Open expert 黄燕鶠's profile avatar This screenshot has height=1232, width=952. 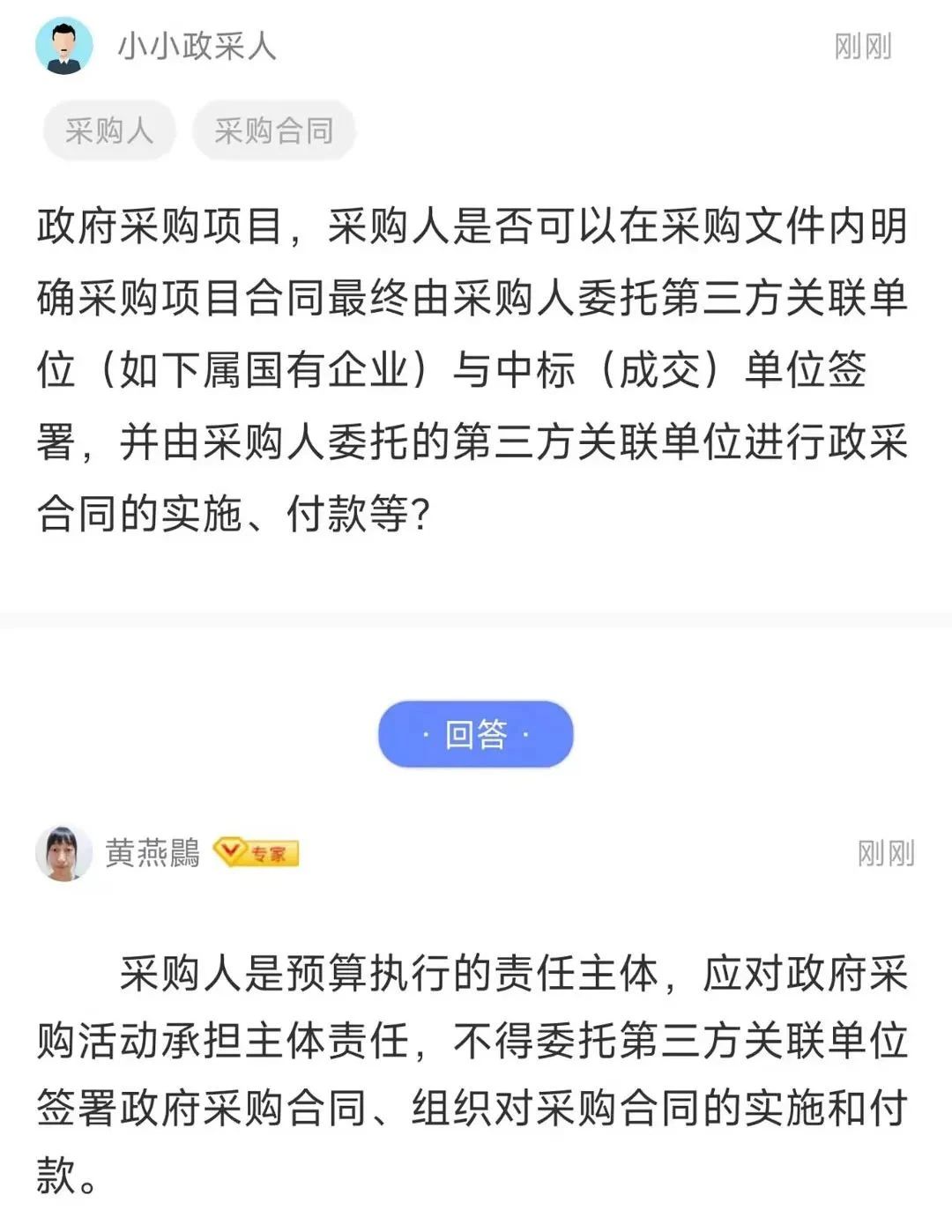click(x=63, y=853)
